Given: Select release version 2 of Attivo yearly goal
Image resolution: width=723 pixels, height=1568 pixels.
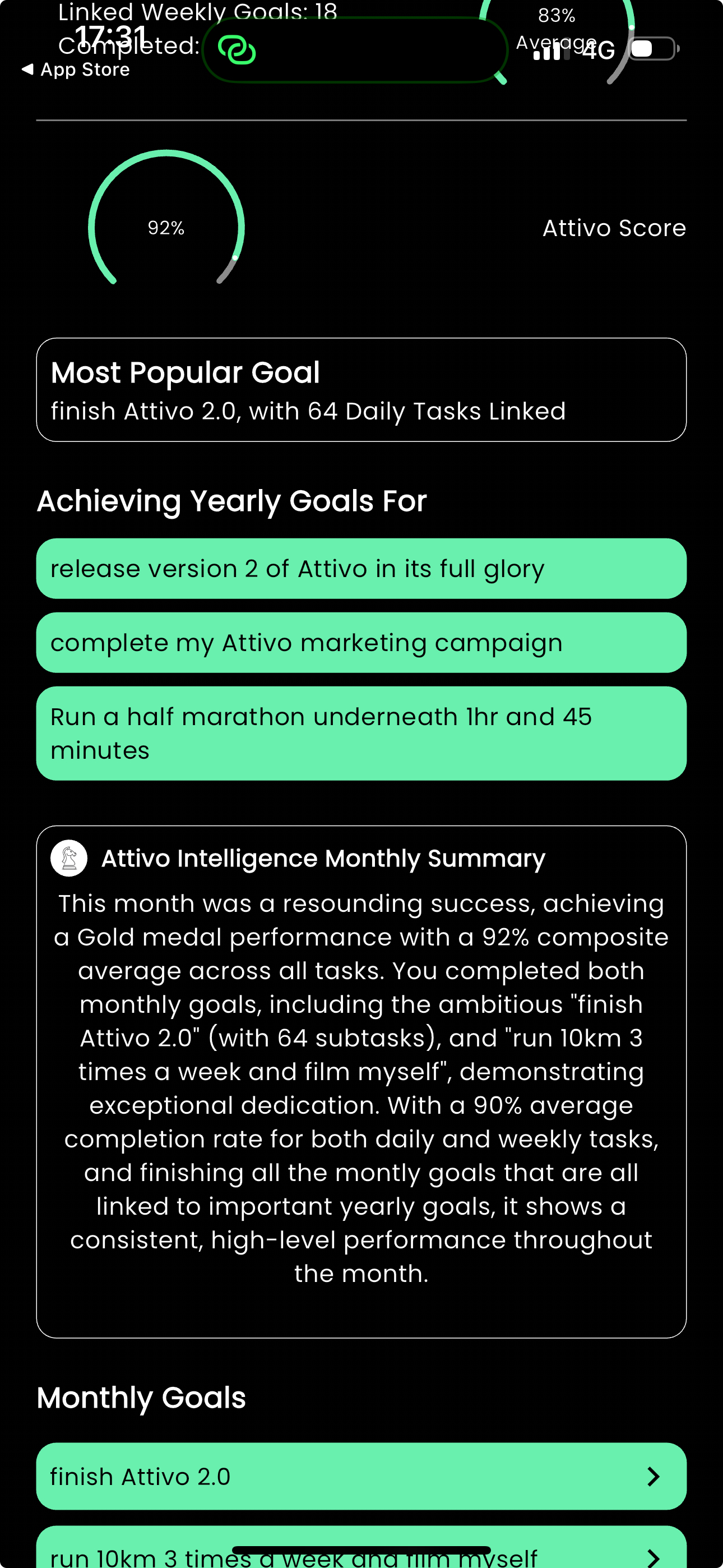Looking at the screenshot, I should 361,569.
